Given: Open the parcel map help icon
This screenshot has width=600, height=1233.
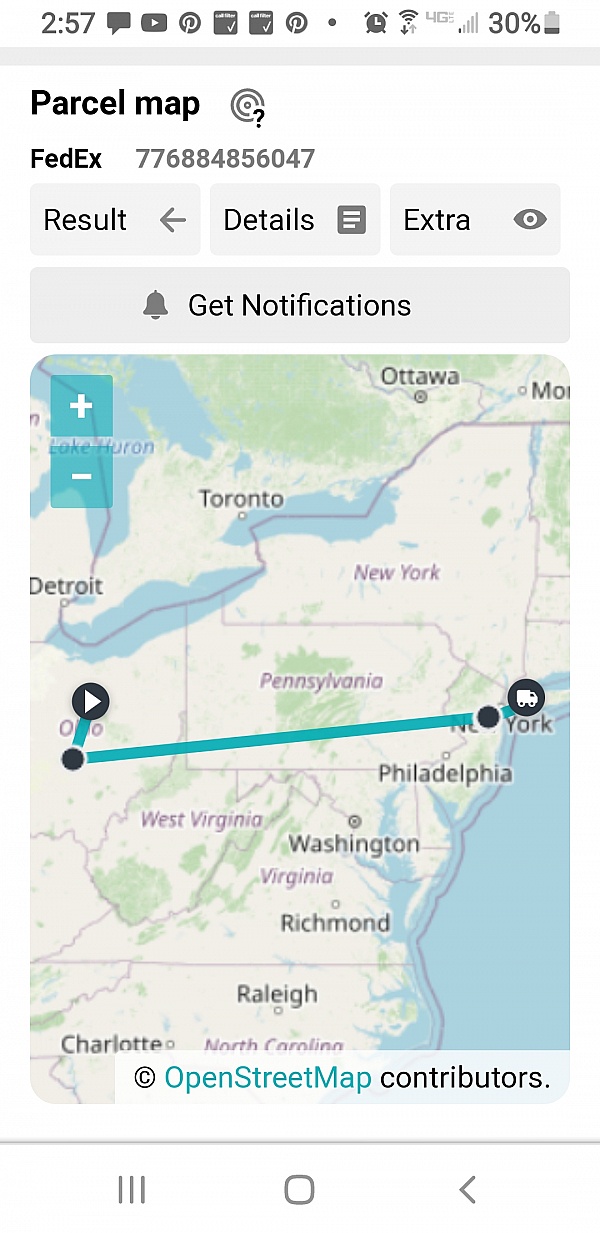Looking at the screenshot, I should point(247,106).
